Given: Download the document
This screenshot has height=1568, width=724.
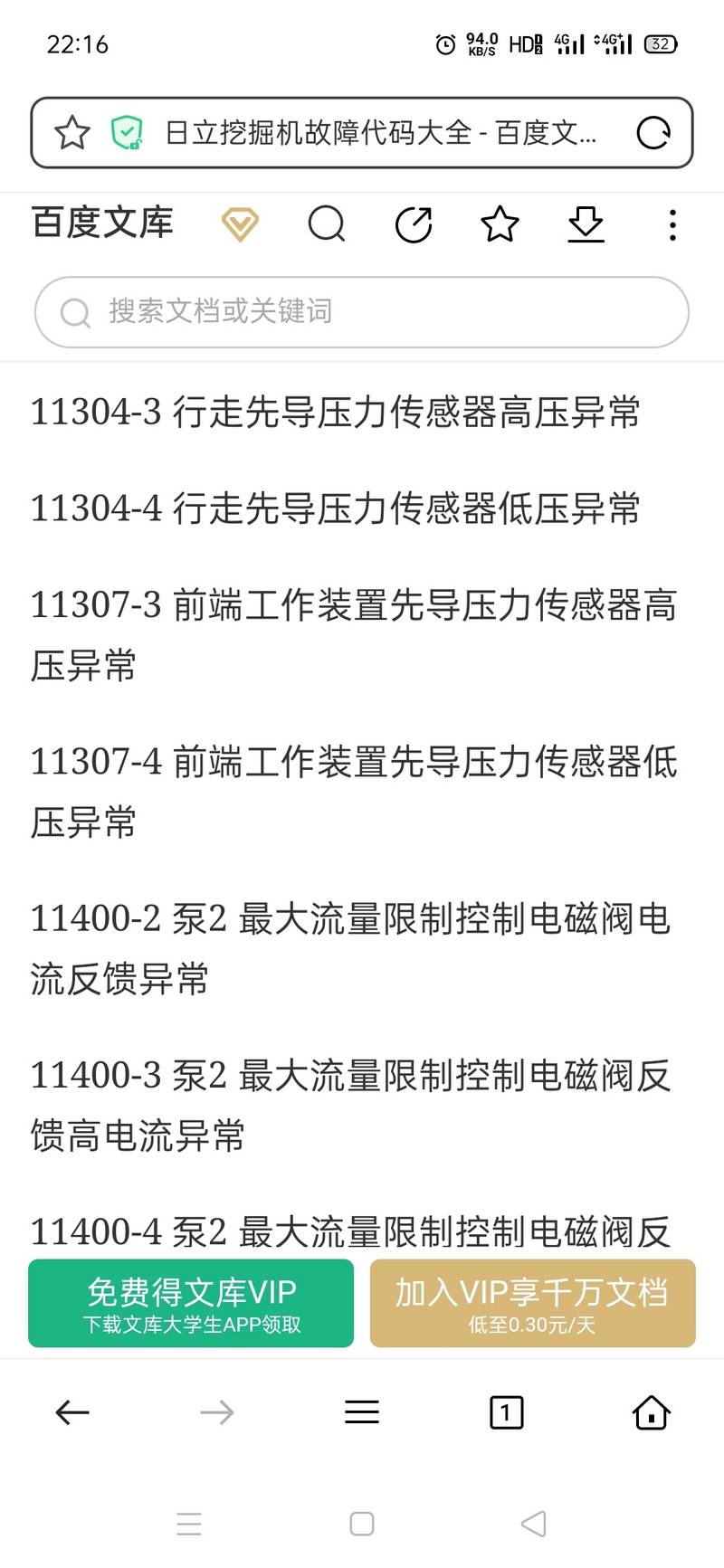Looking at the screenshot, I should [x=586, y=224].
